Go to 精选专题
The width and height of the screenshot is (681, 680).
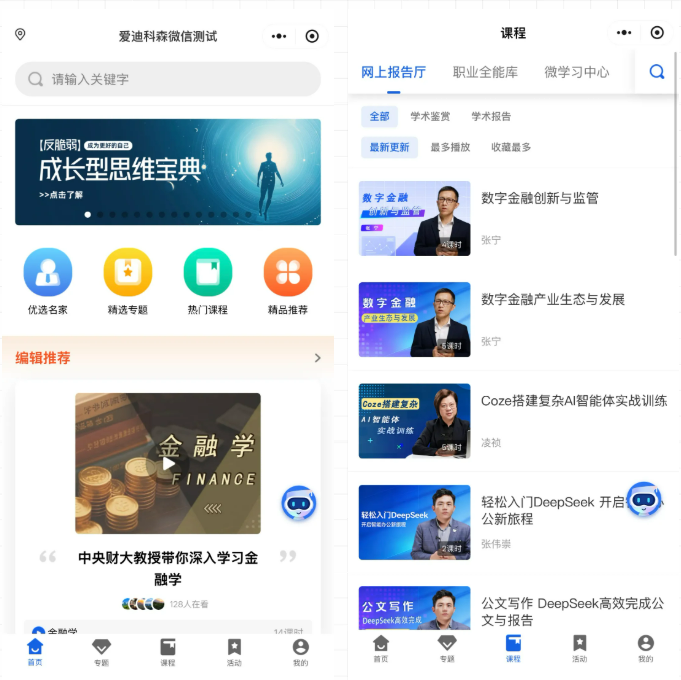tap(128, 273)
